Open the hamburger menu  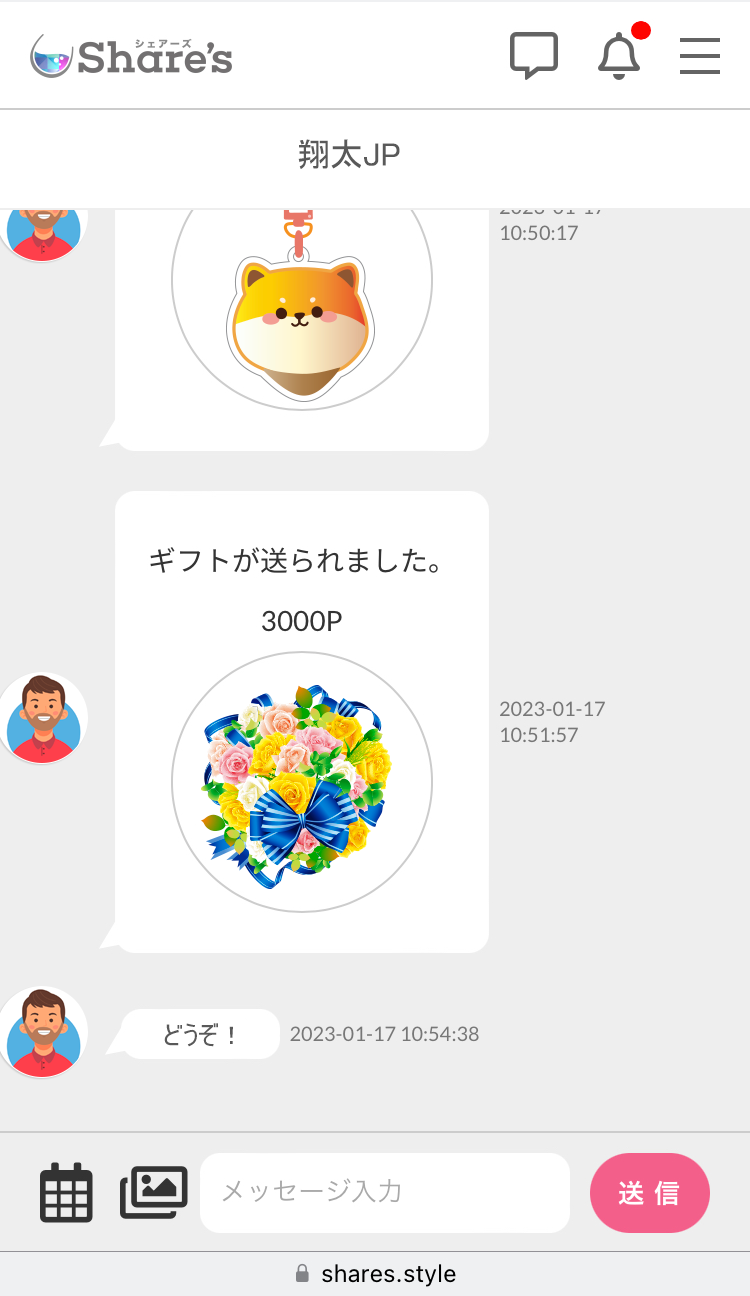700,55
